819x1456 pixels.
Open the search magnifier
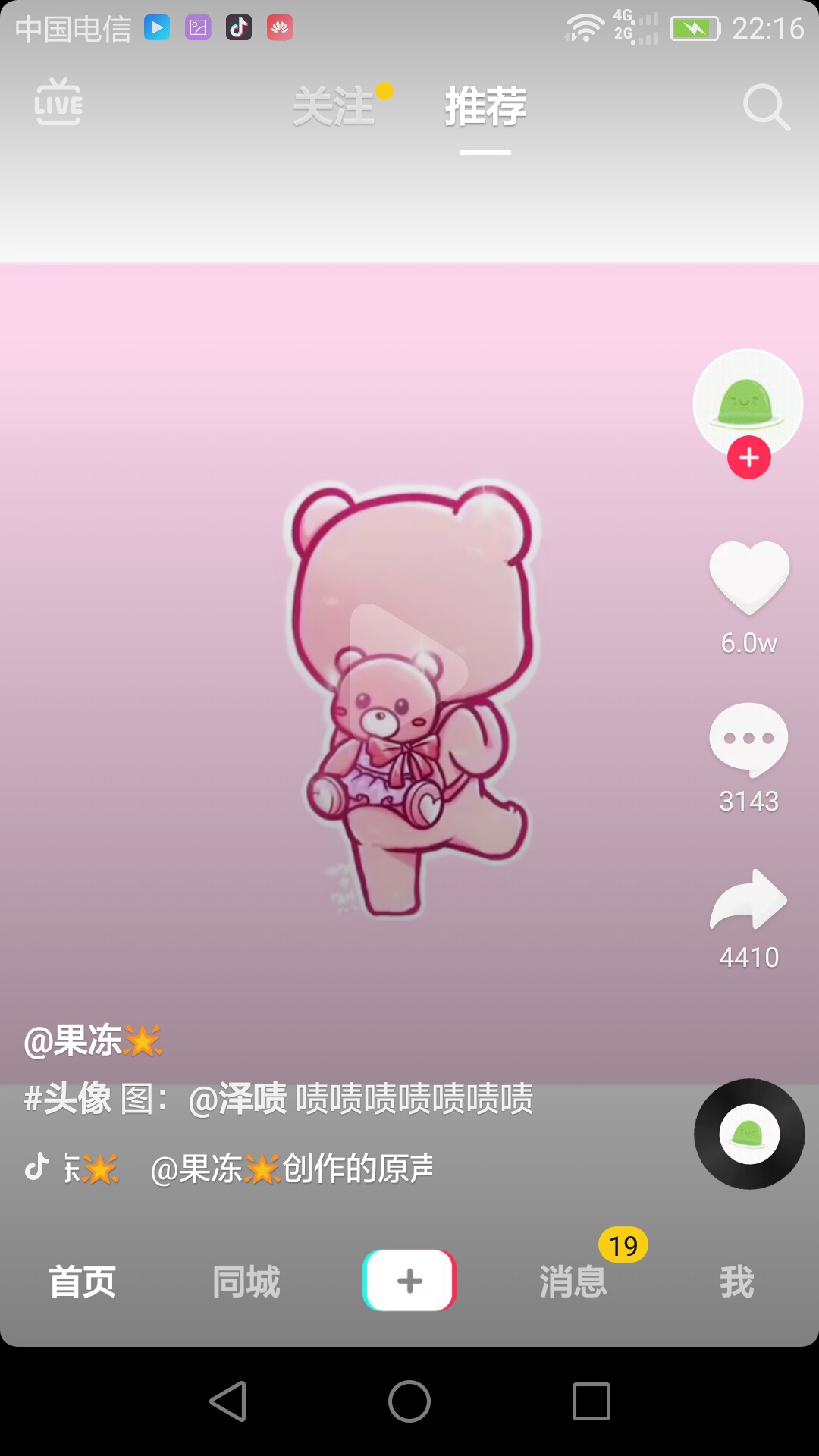766,107
